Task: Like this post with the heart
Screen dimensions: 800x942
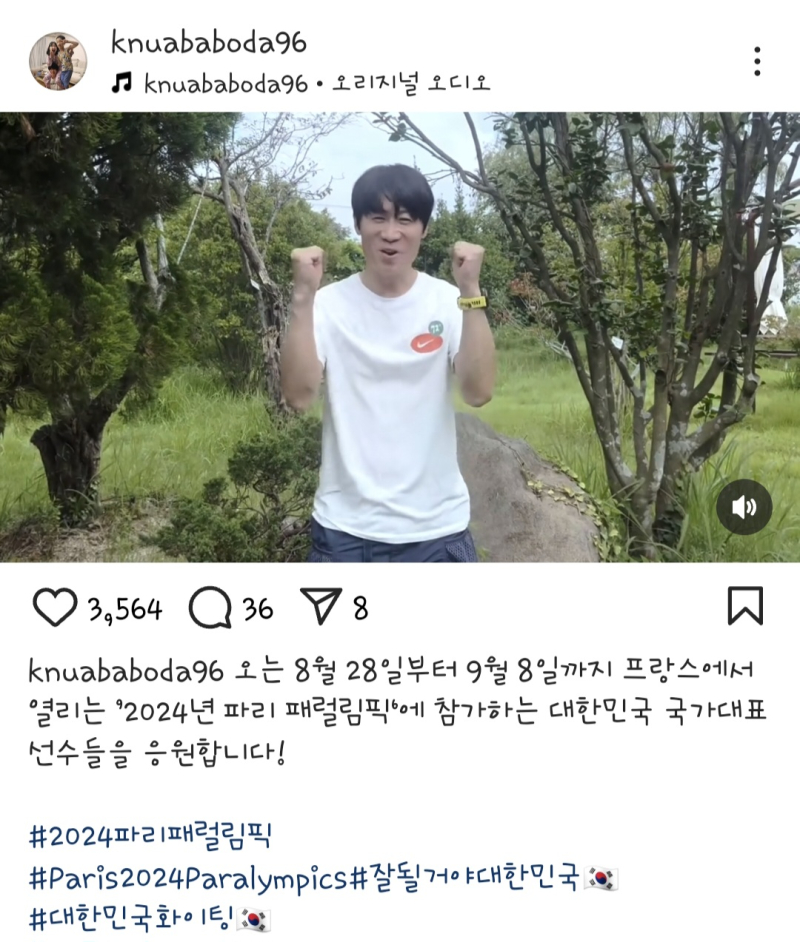Action: [55, 607]
